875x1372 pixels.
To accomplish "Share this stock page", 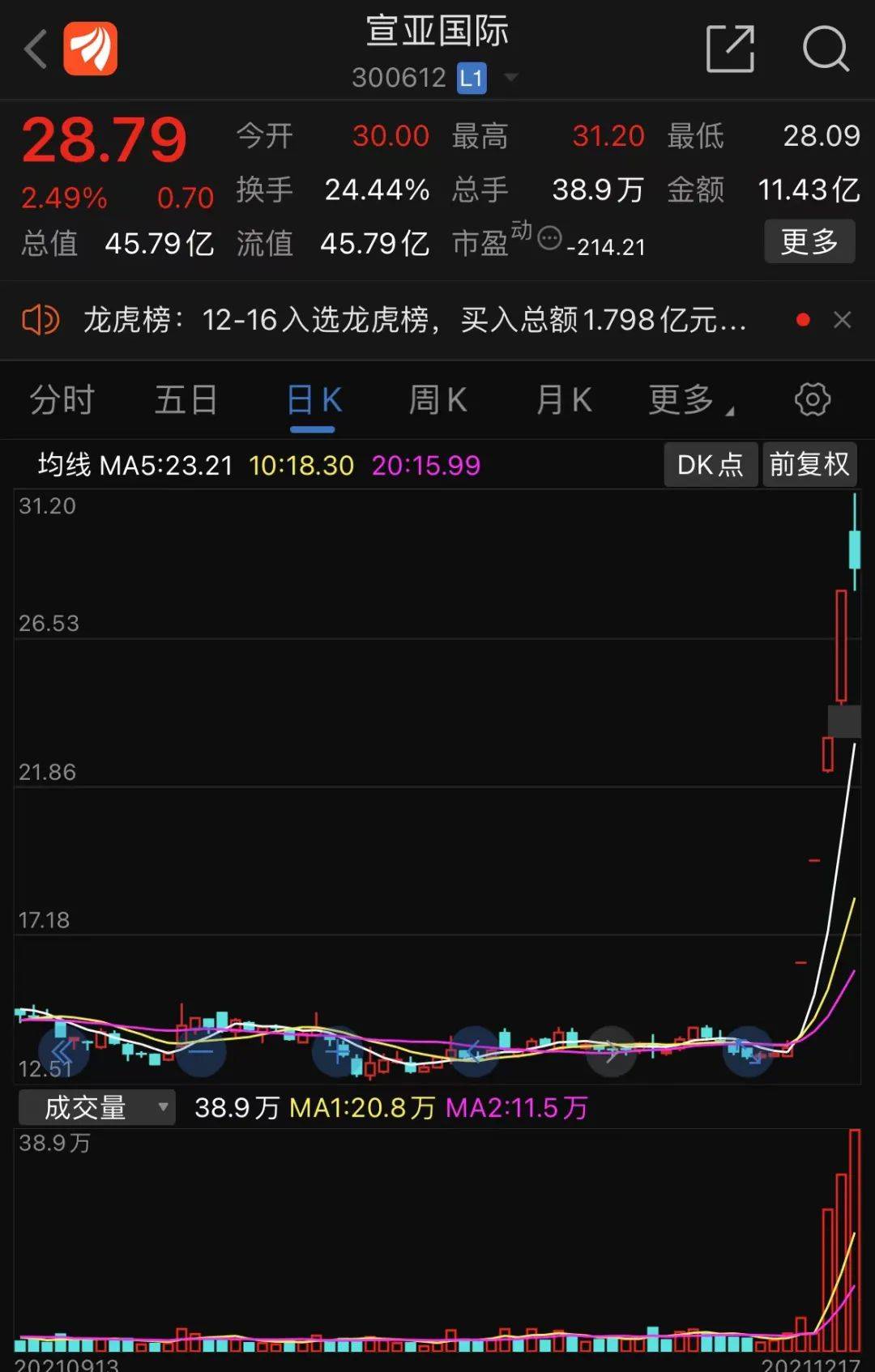I will pyautogui.click(x=730, y=49).
